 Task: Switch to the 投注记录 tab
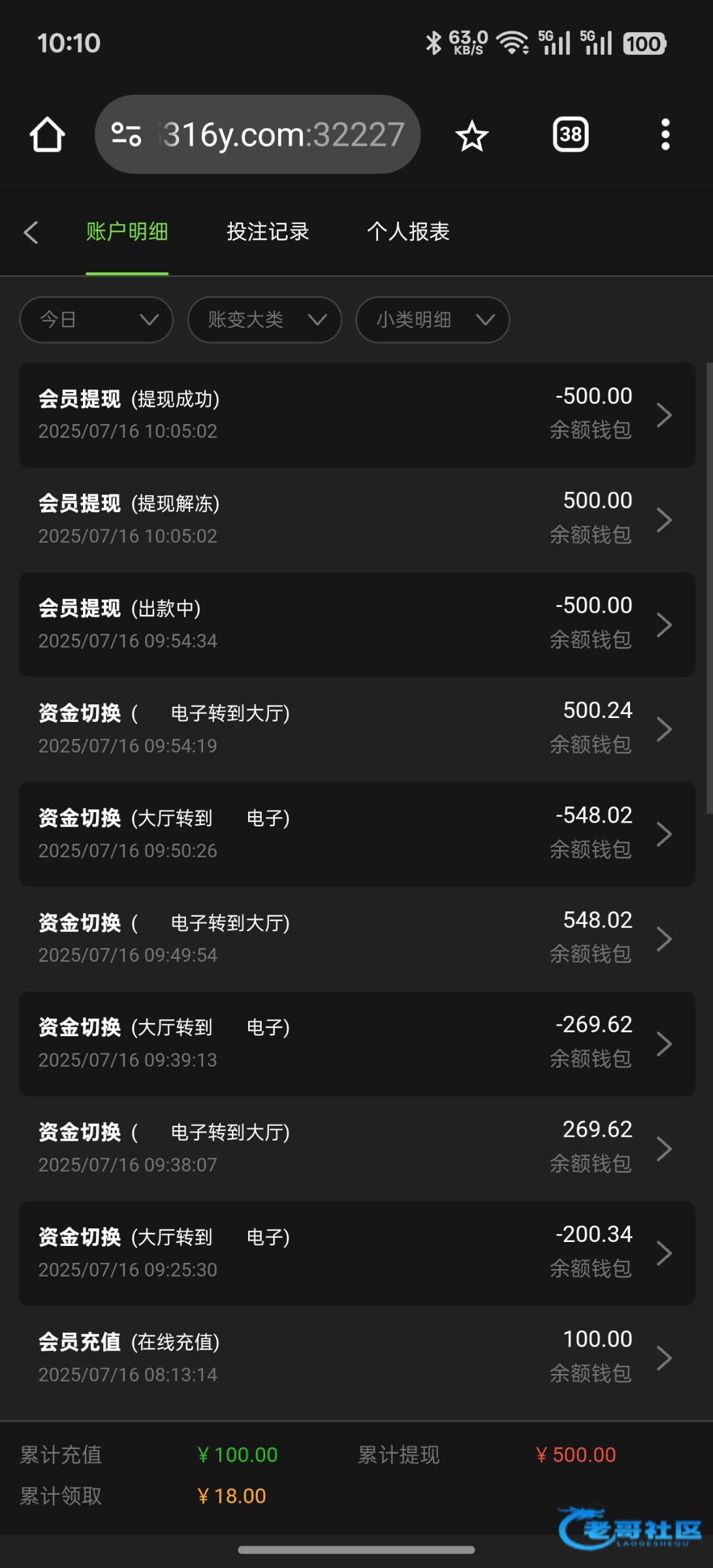point(268,232)
